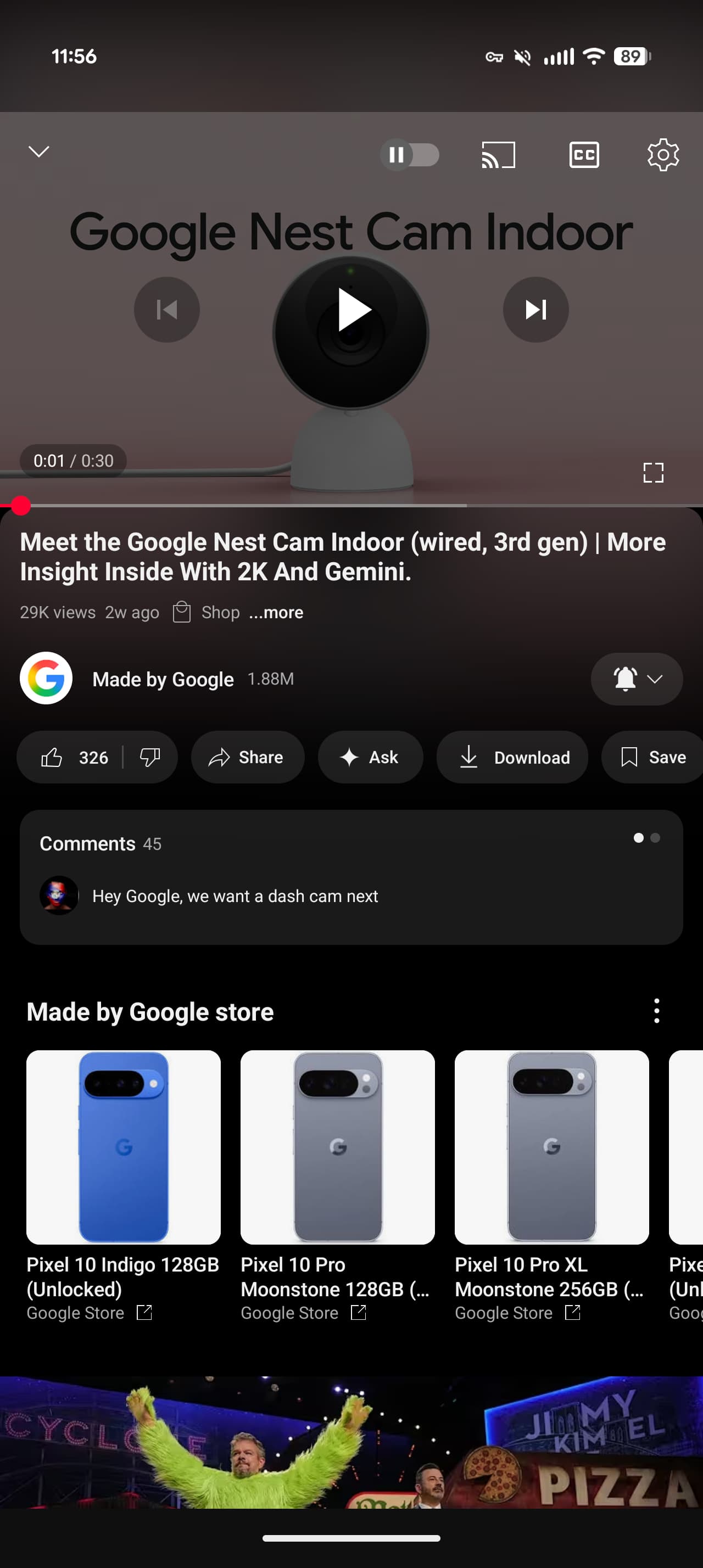703x1568 pixels.
Task: Open subscription notification bell options
Action: pos(636,679)
